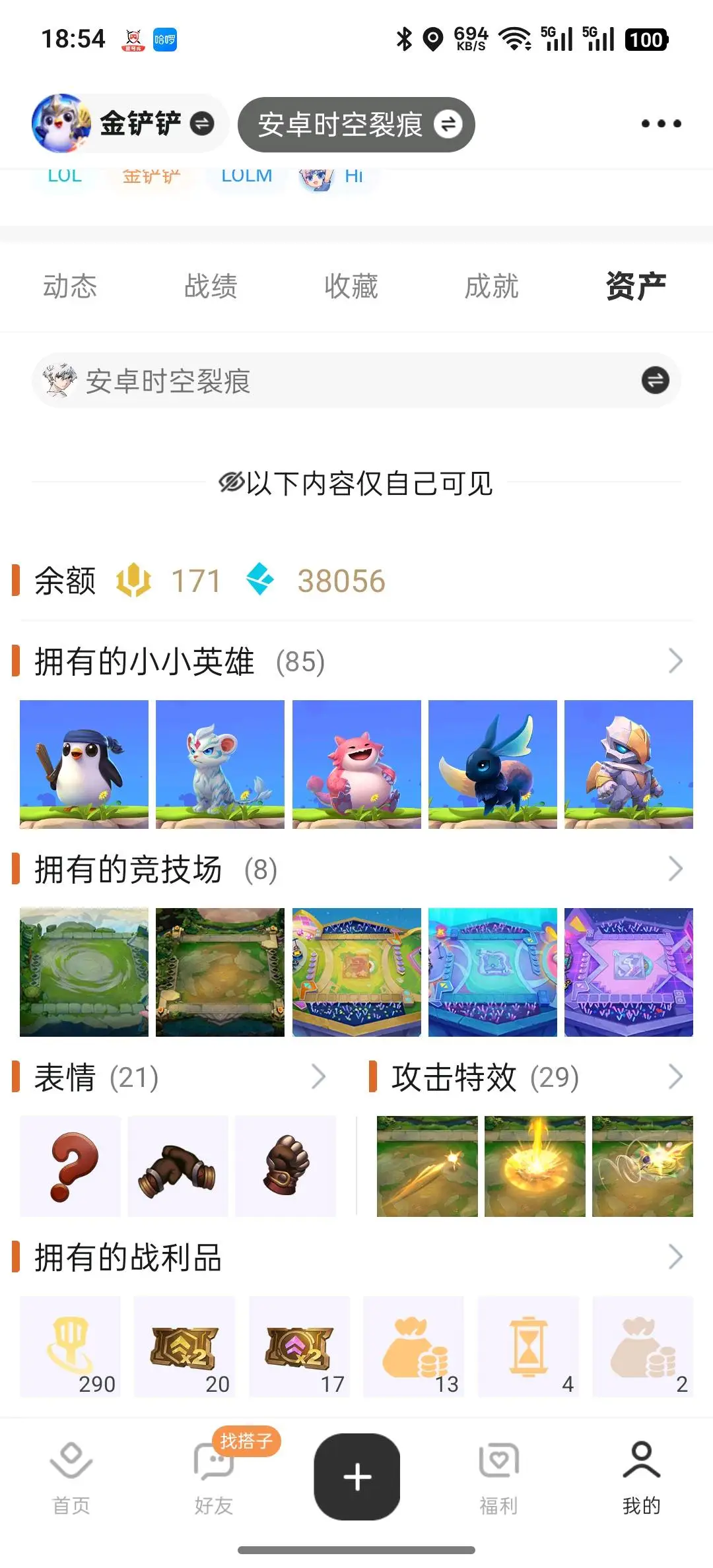Go to the 成就 tab
The height and width of the screenshot is (1568, 713).
[492, 286]
